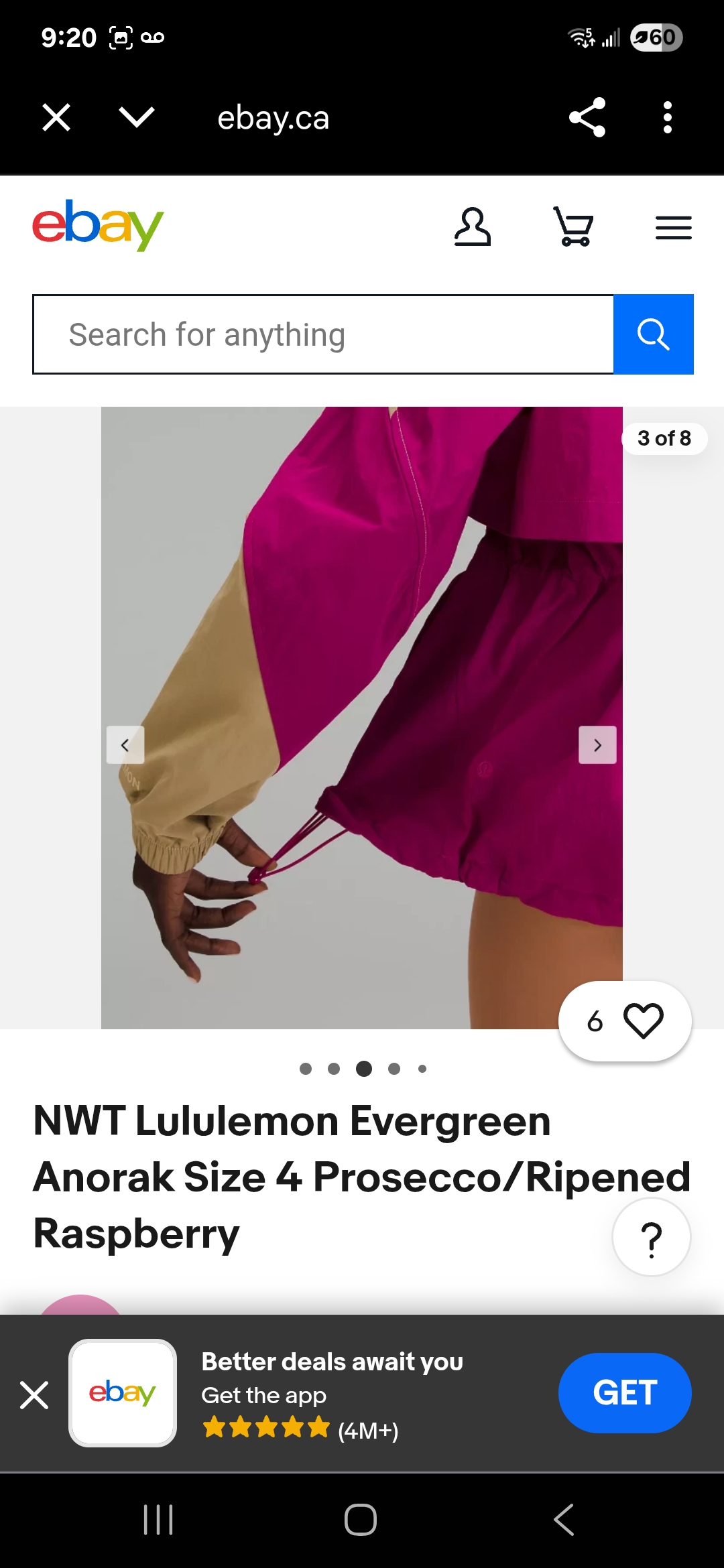Open the browser overflow menu
The height and width of the screenshot is (1568, 724).
click(x=667, y=117)
